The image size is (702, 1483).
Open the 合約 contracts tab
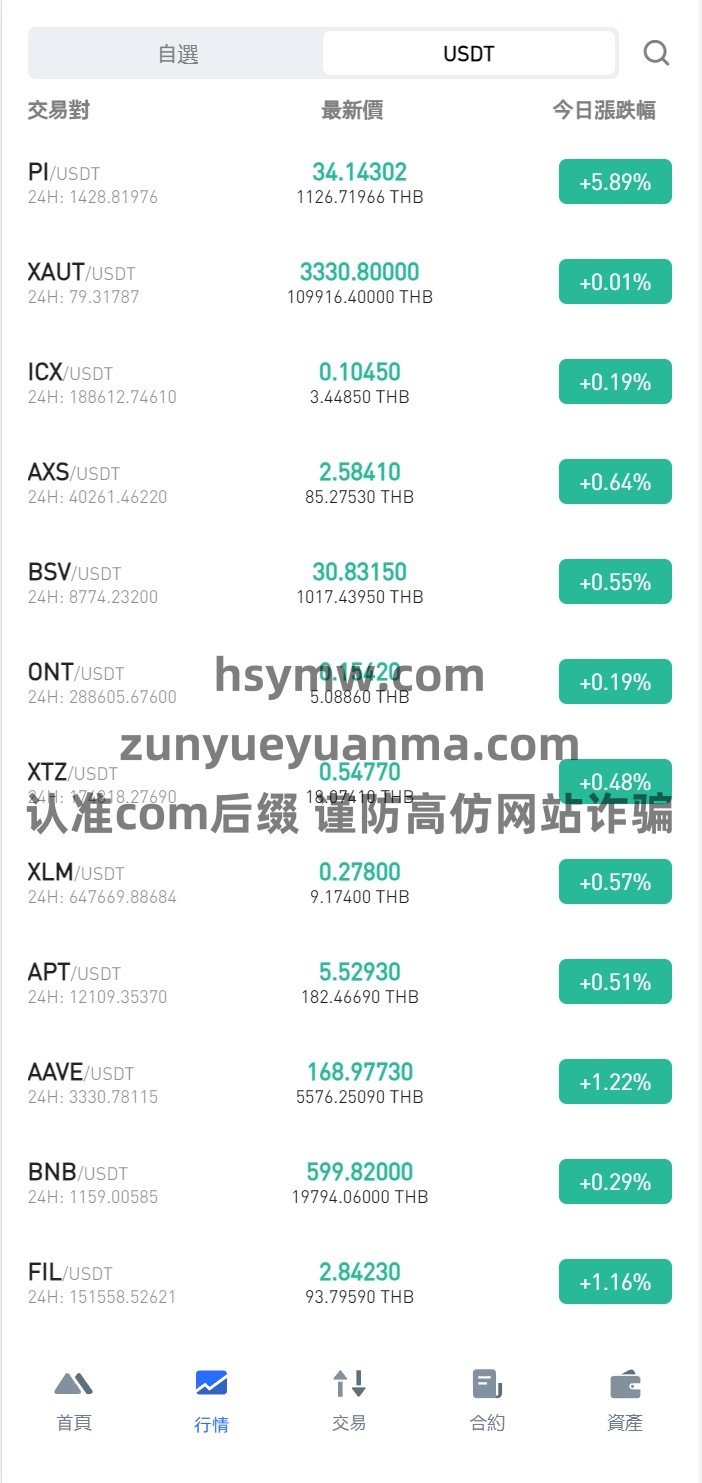tap(487, 1401)
